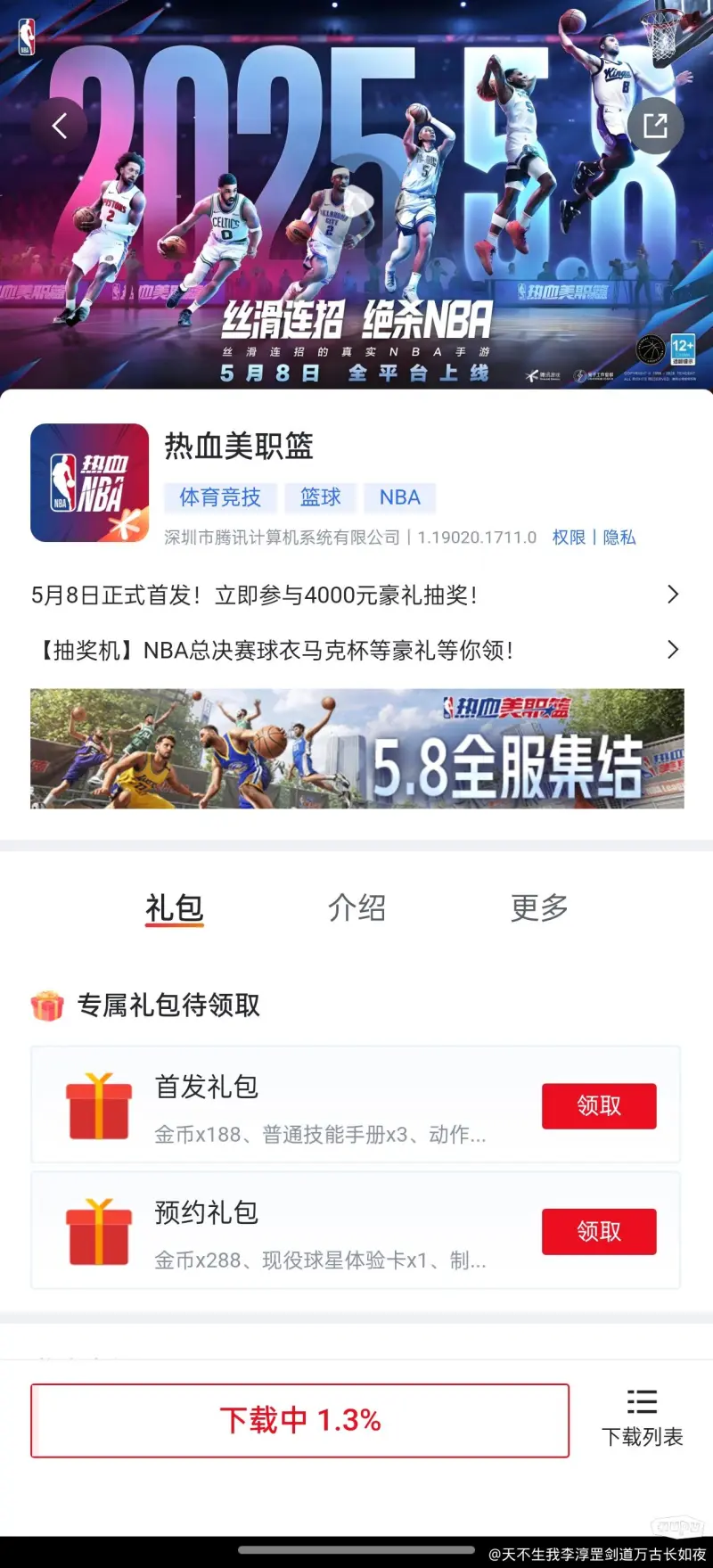Open the 抽奖机 NBA总决赛 announcement
The image size is (713, 1568).
(356, 650)
